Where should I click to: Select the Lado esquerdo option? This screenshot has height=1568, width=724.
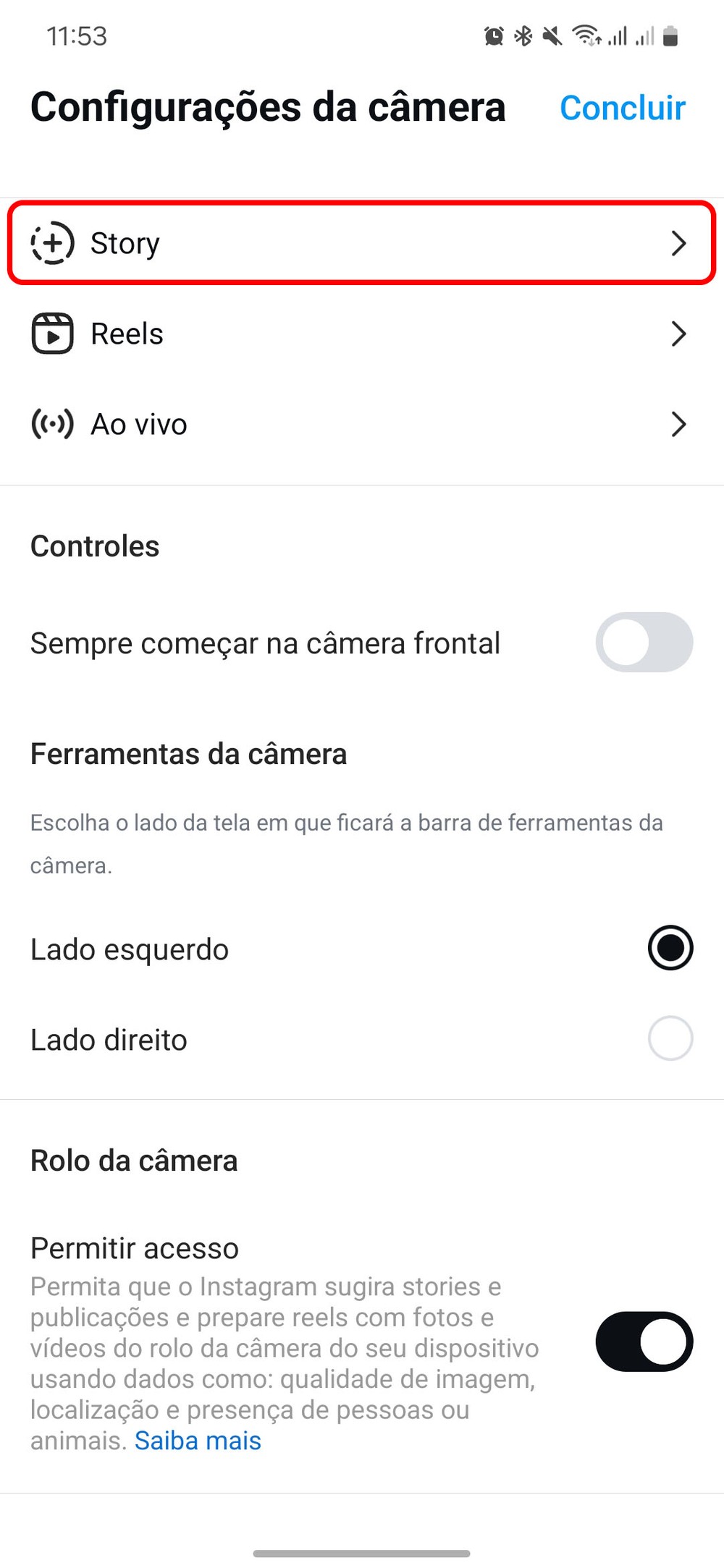point(670,948)
